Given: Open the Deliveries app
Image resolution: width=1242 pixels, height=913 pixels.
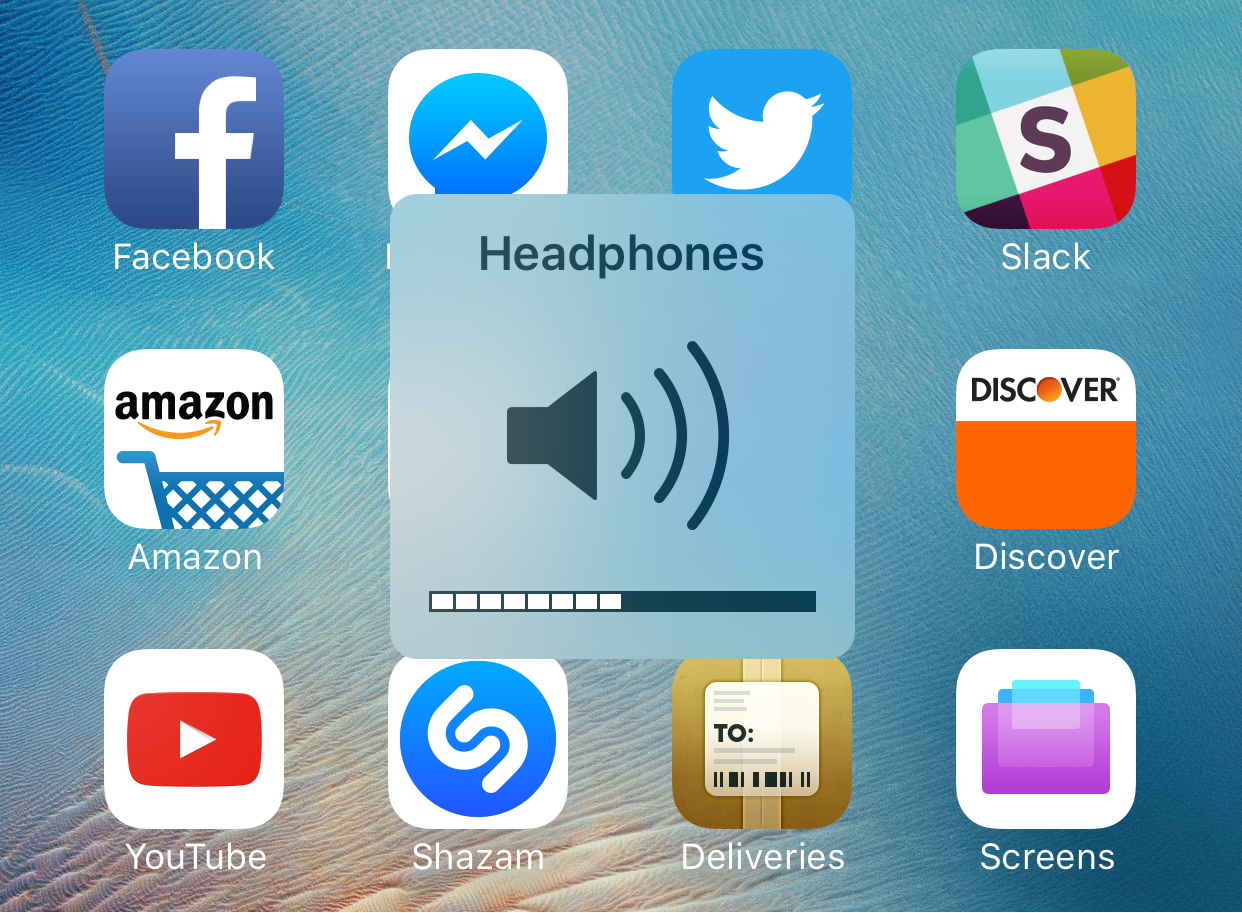Looking at the screenshot, I should click(x=761, y=745).
